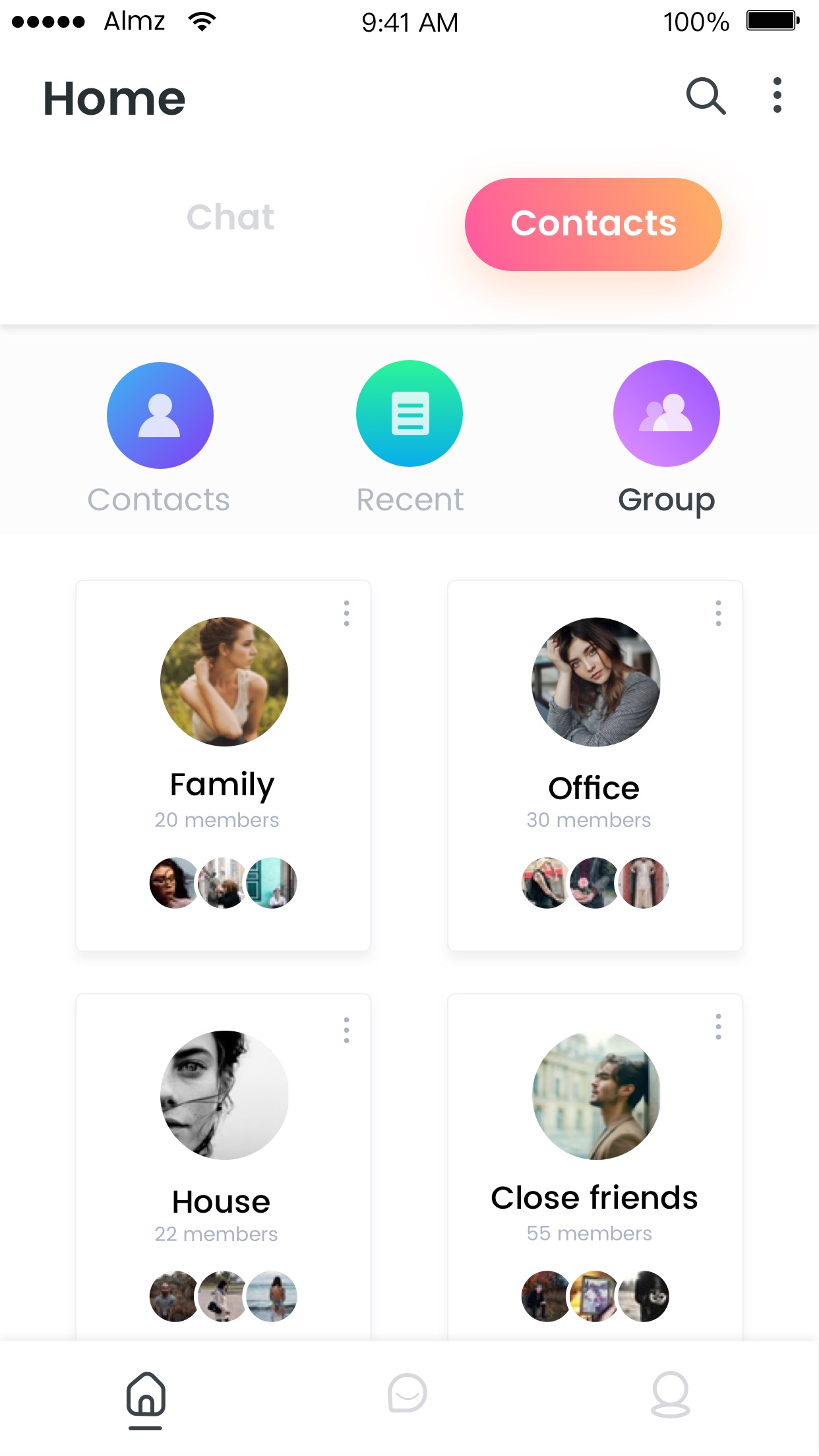819x1456 pixels.
Task: Show the Contacts list category
Action: [x=160, y=438]
